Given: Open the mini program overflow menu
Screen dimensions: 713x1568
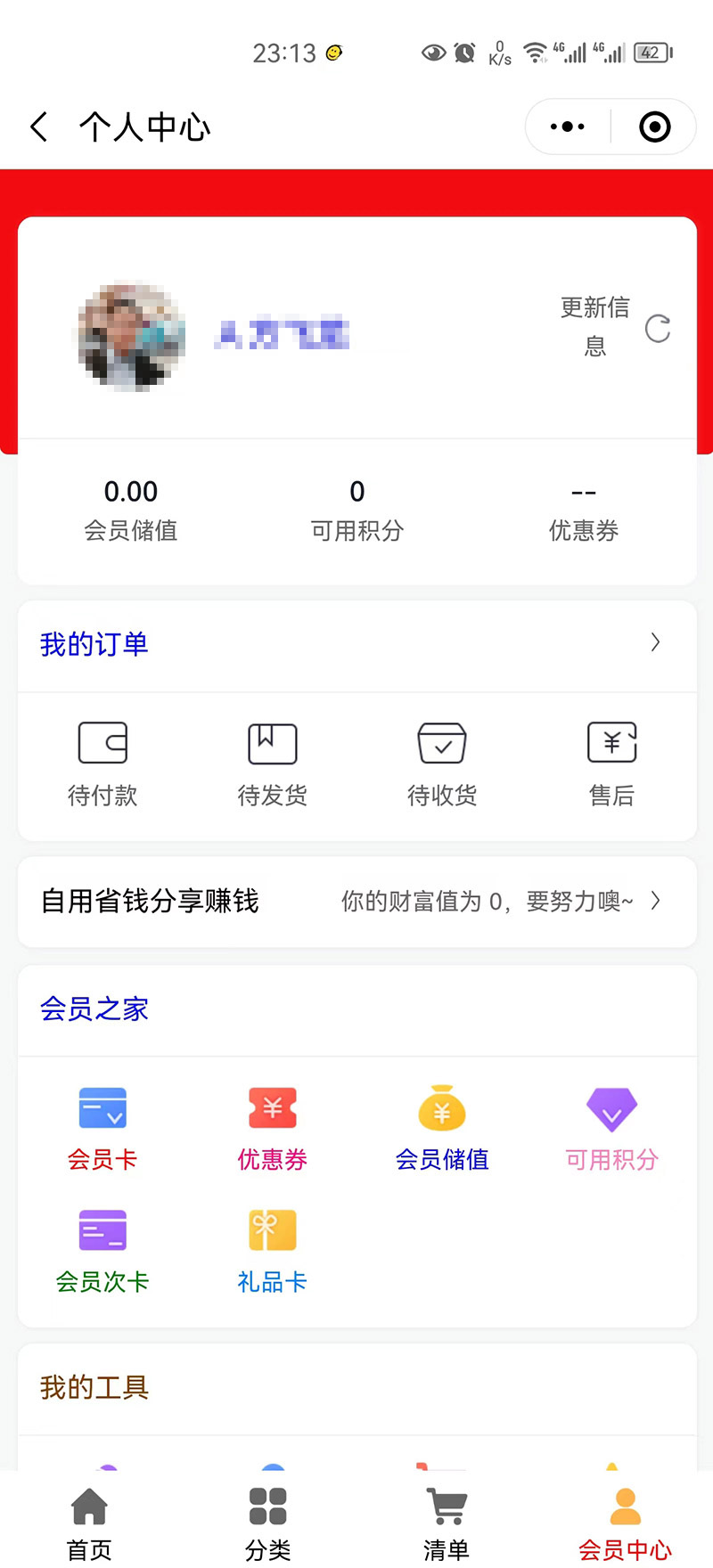Looking at the screenshot, I should click(x=568, y=127).
